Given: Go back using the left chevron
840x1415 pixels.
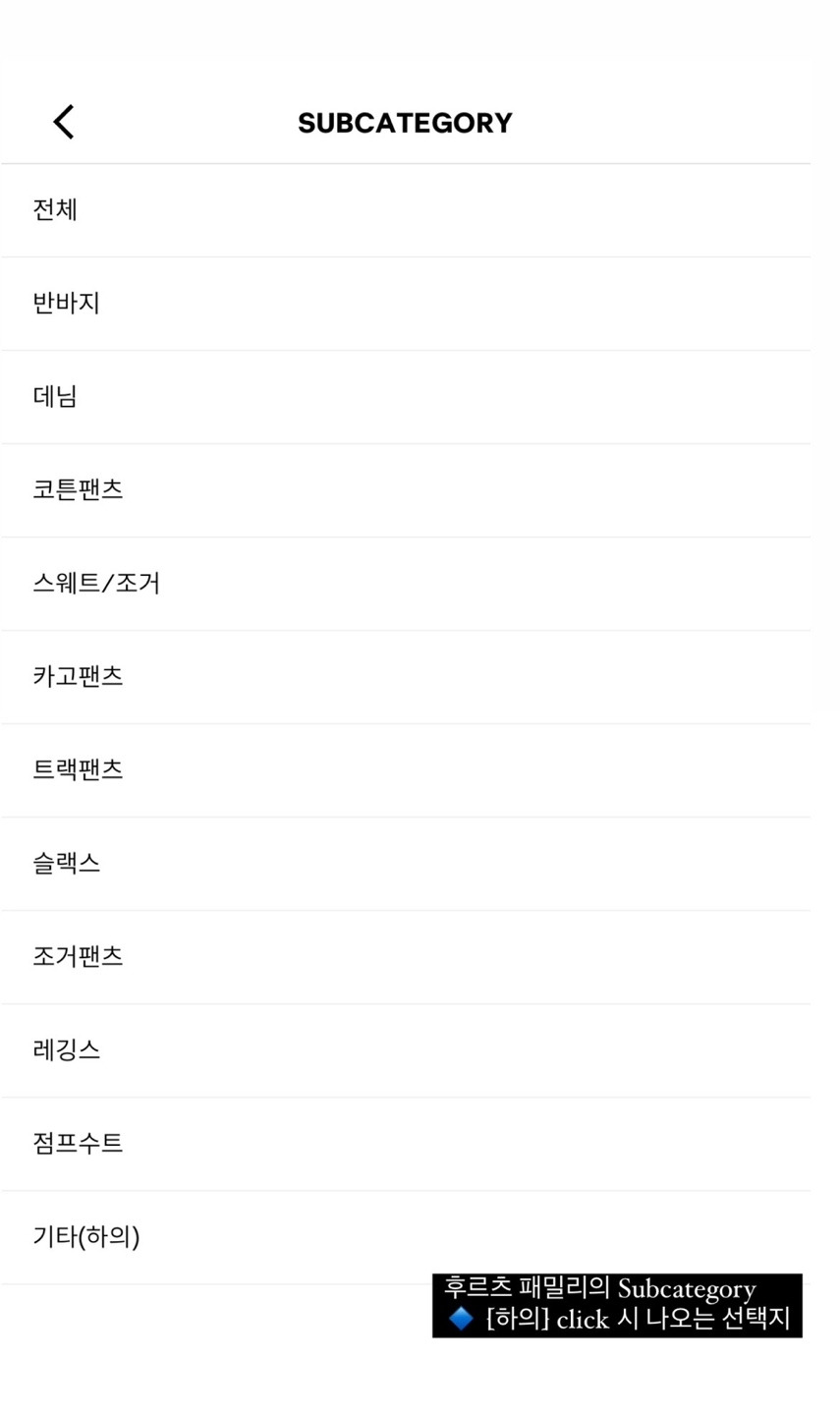Looking at the screenshot, I should click(x=63, y=122).
